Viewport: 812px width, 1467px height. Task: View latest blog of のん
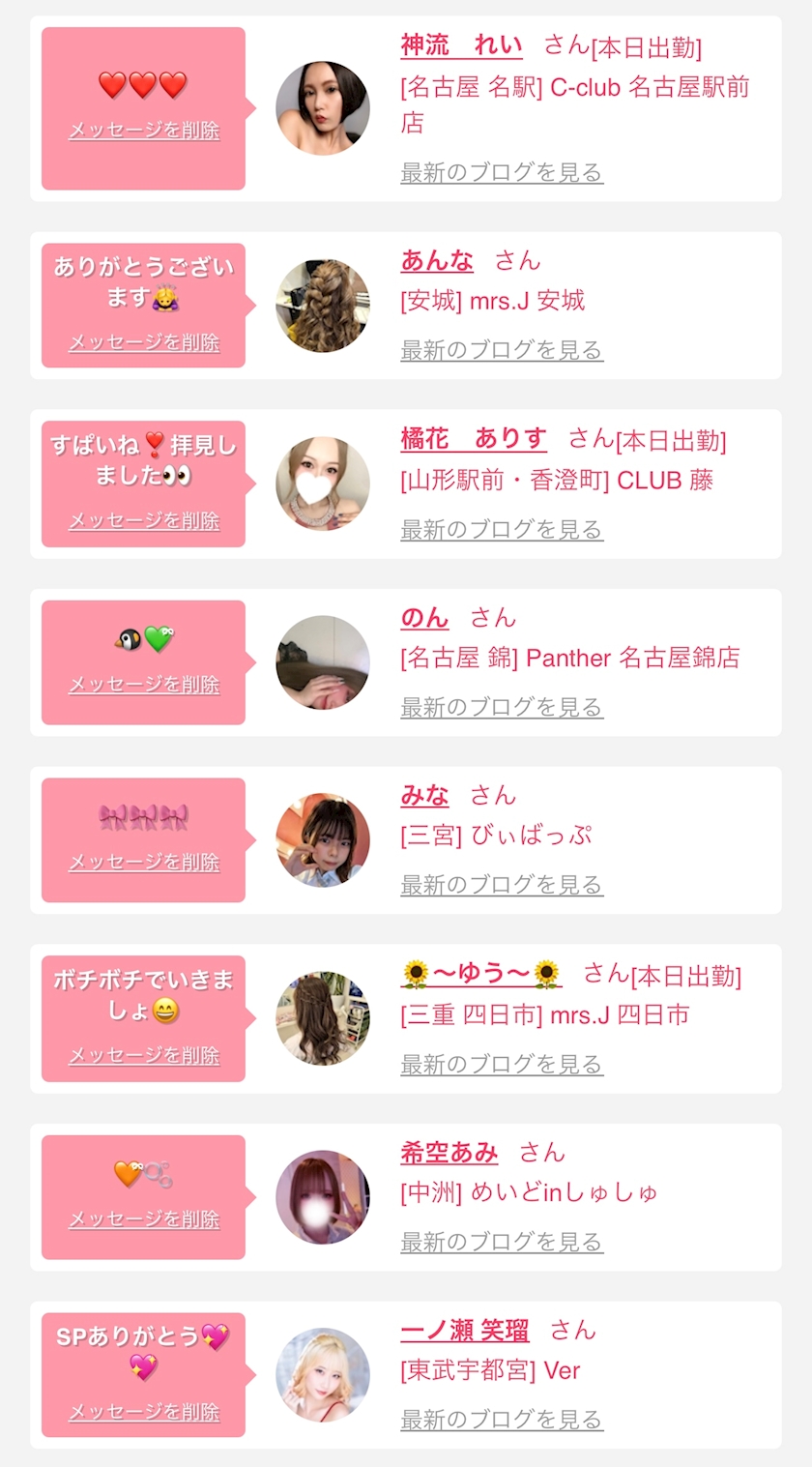[x=502, y=708]
